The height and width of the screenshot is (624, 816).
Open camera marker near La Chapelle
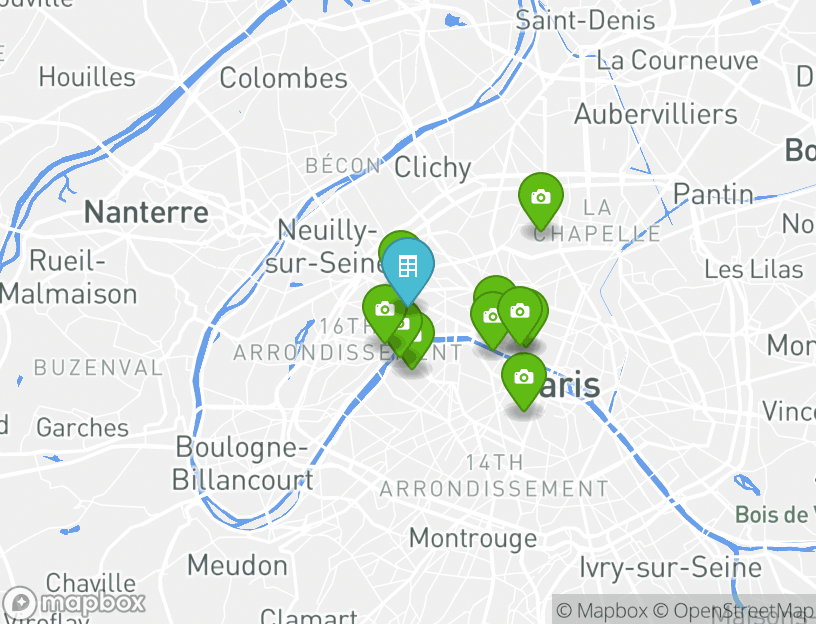541,198
